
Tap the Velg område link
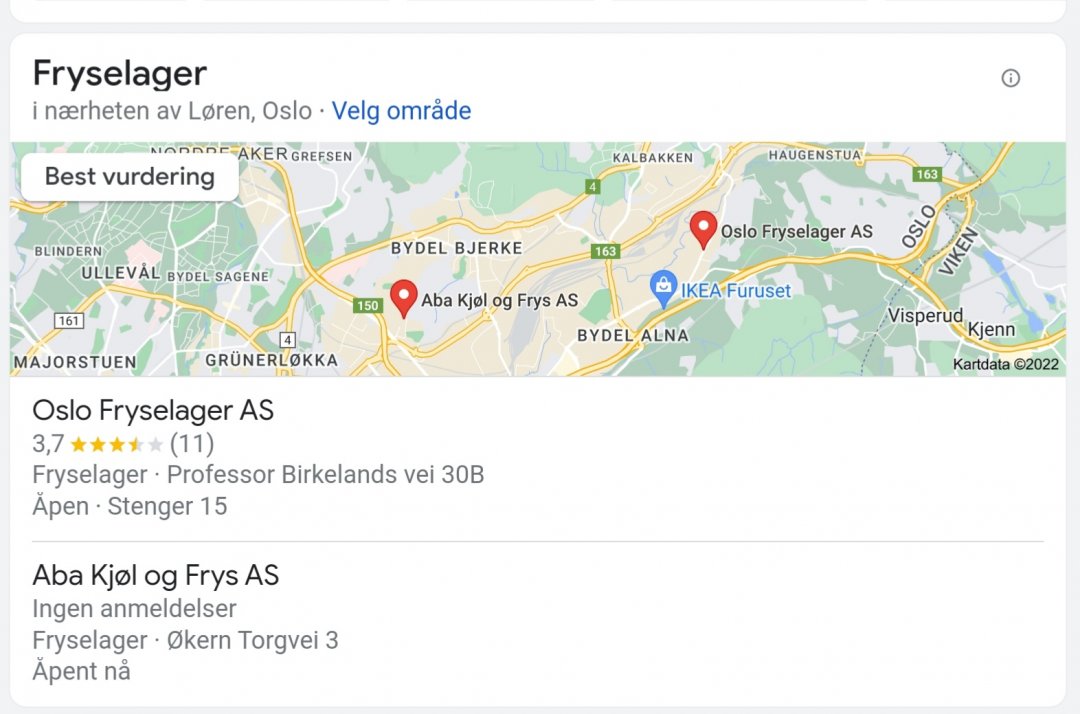pos(401,111)
